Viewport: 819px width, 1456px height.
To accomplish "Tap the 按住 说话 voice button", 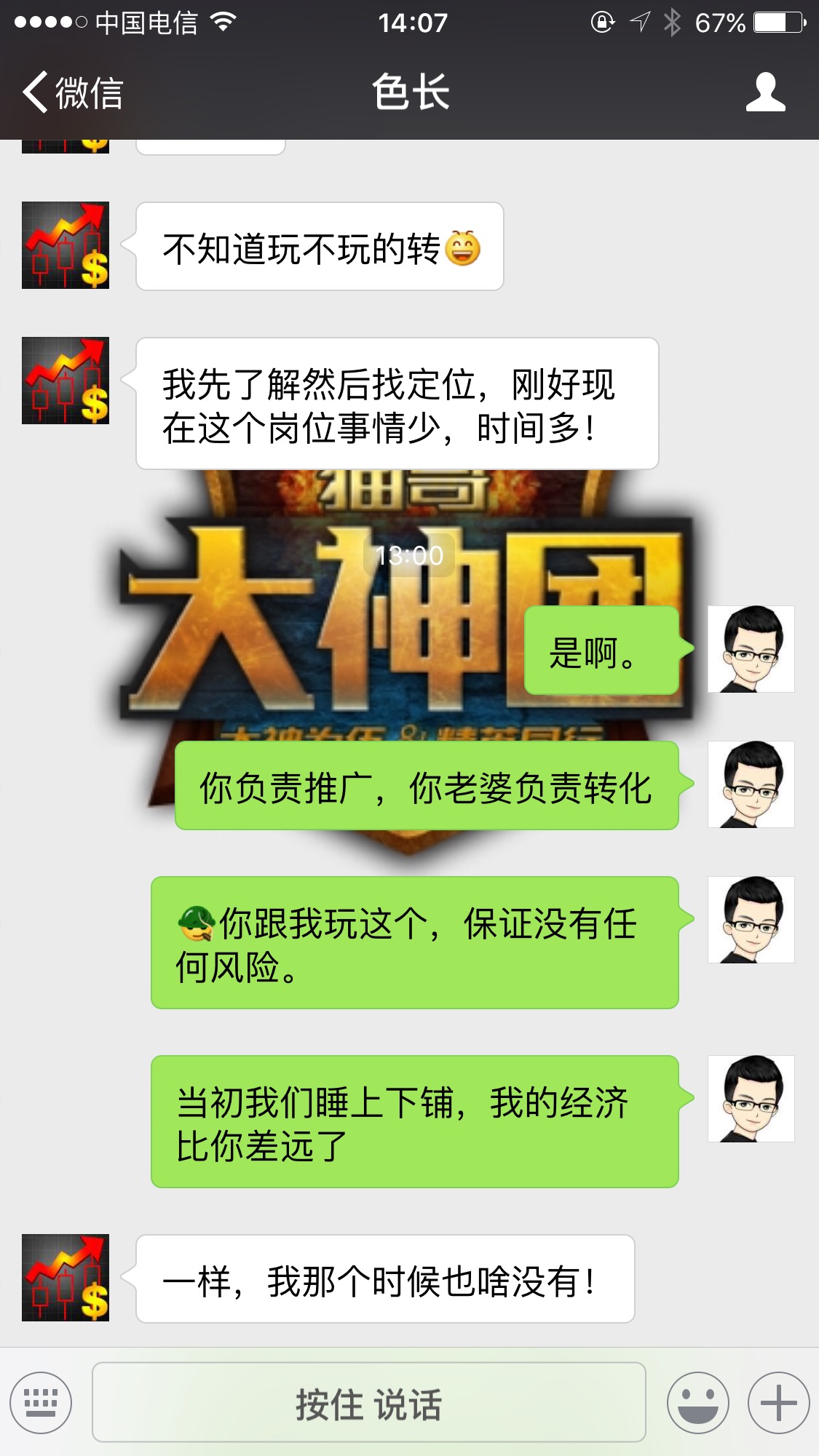I will point(369,1402).
